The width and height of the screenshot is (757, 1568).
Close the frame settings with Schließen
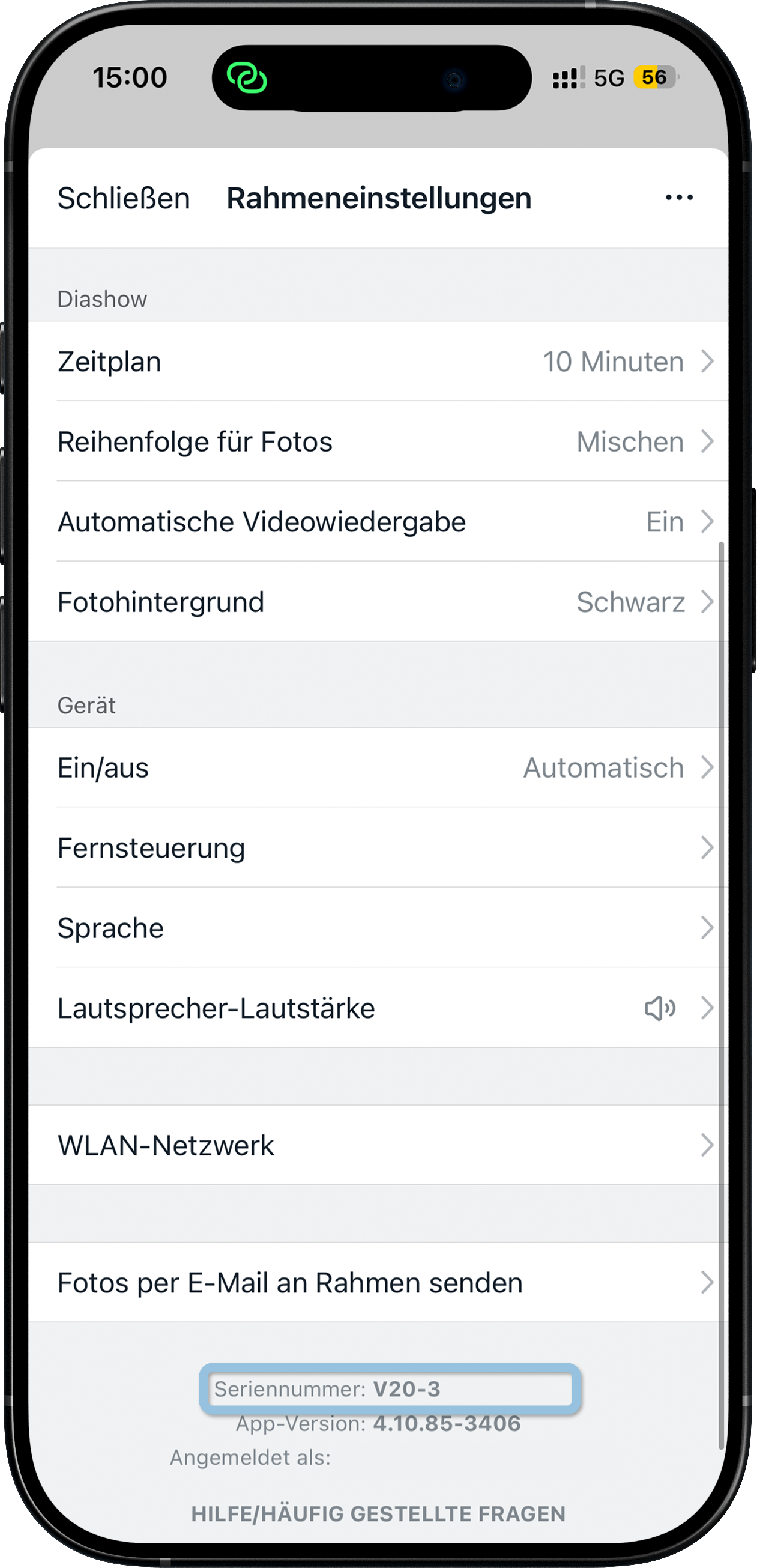coord(124,198)
